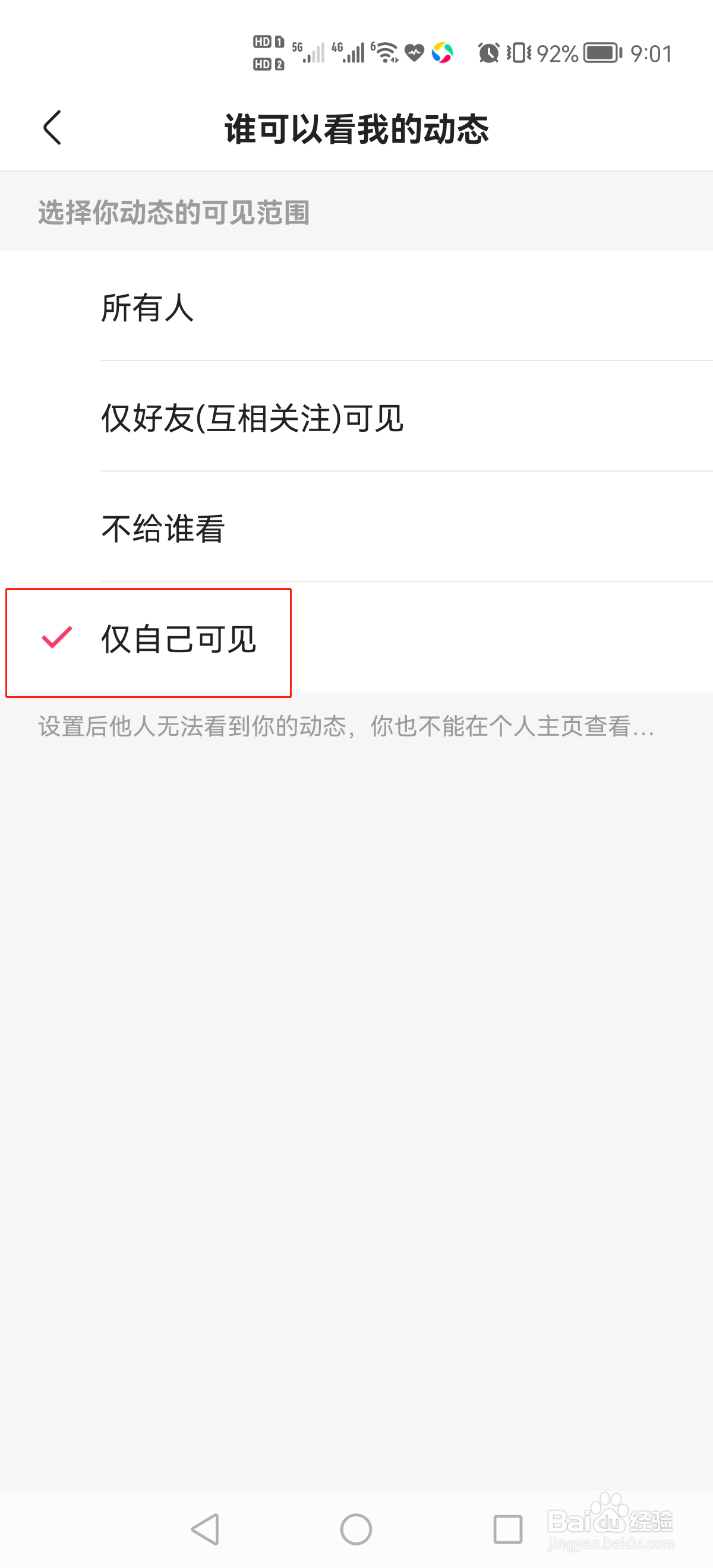Tap the Wi-Fi signal icon

(386, 53)
